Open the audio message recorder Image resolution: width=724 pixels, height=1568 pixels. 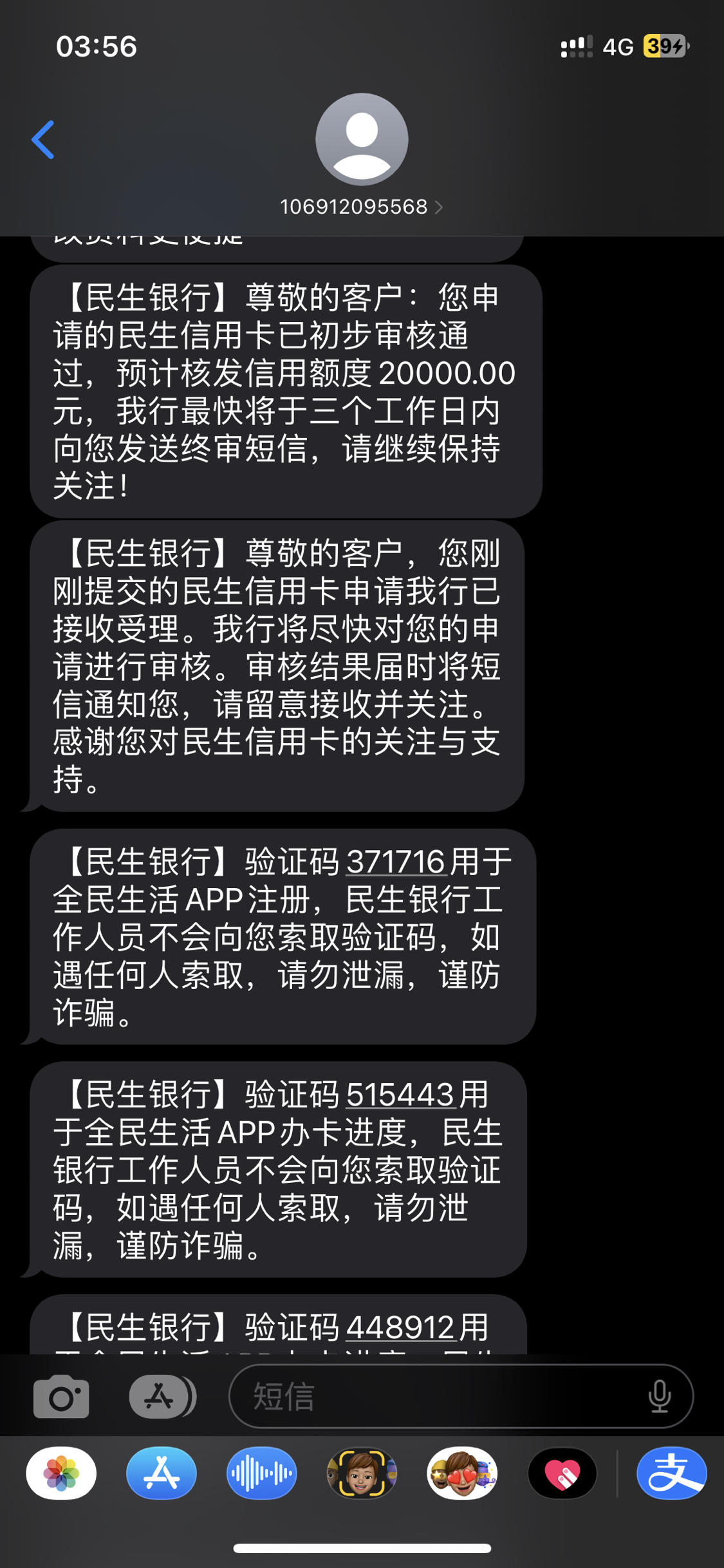[261, 1473]
